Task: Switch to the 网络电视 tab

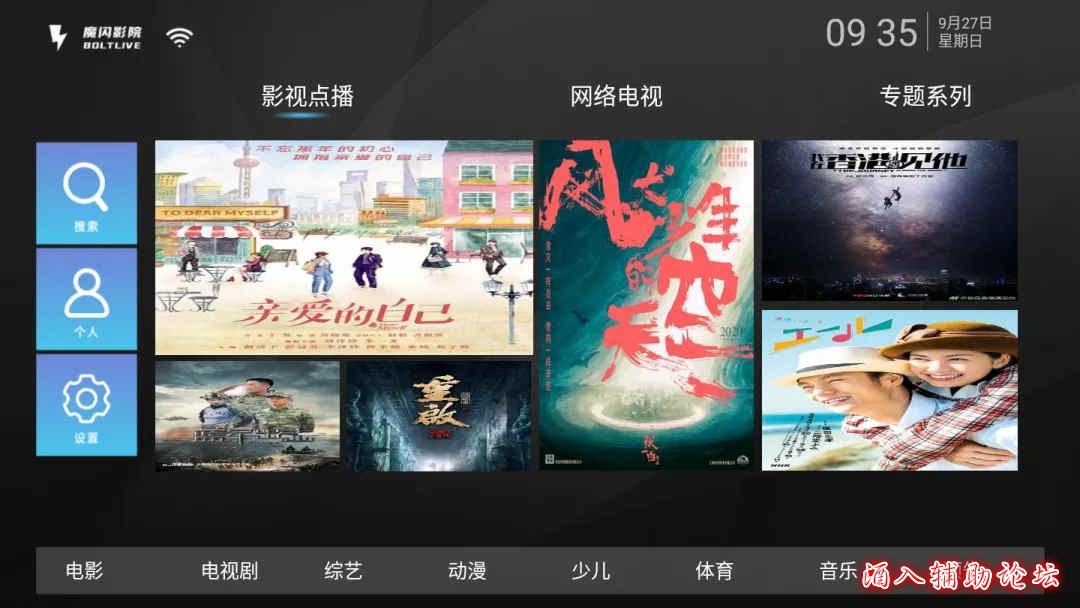Action: (616, 97)
